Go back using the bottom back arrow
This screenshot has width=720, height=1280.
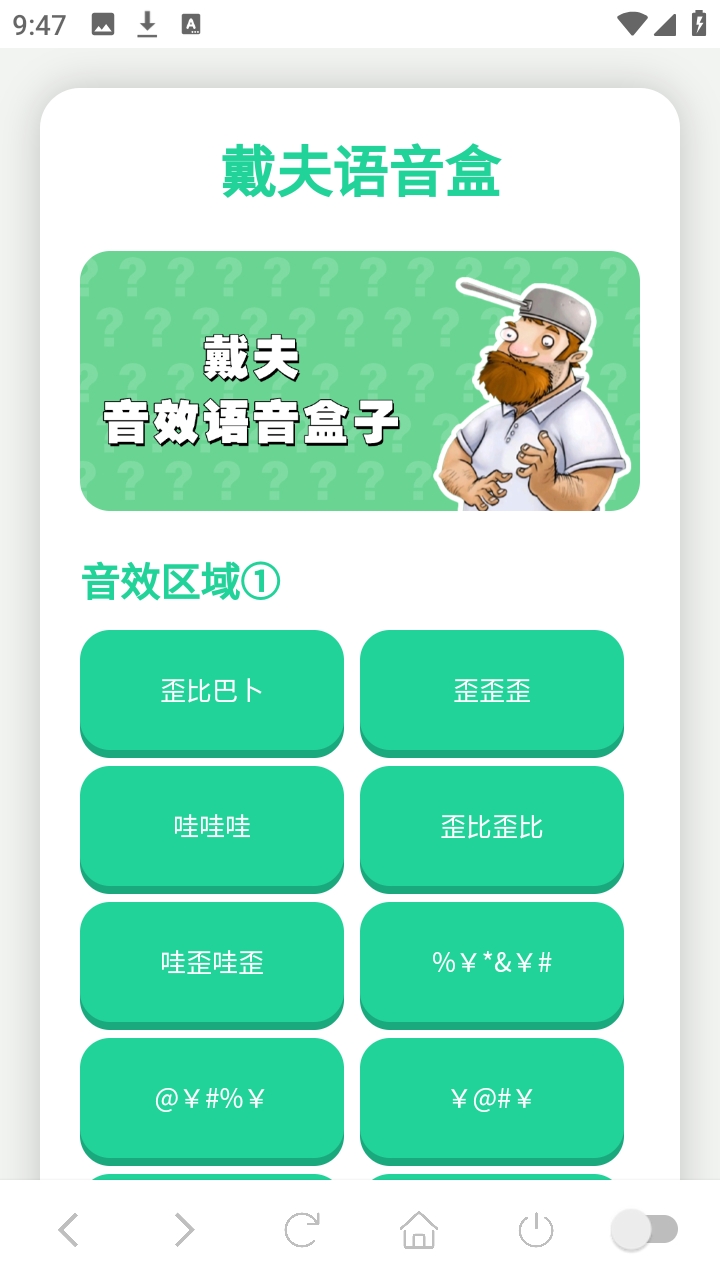(68, 1229)
